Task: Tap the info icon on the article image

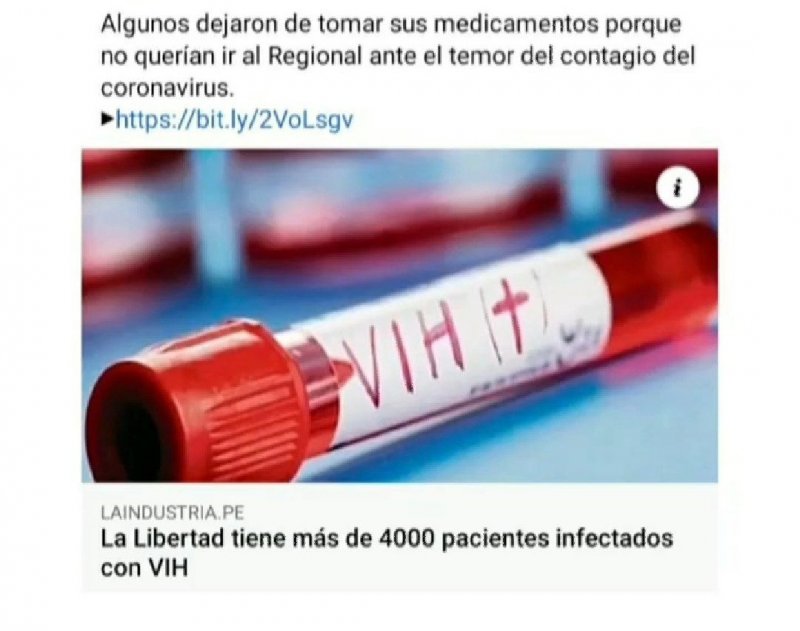Action: point(679,189)
